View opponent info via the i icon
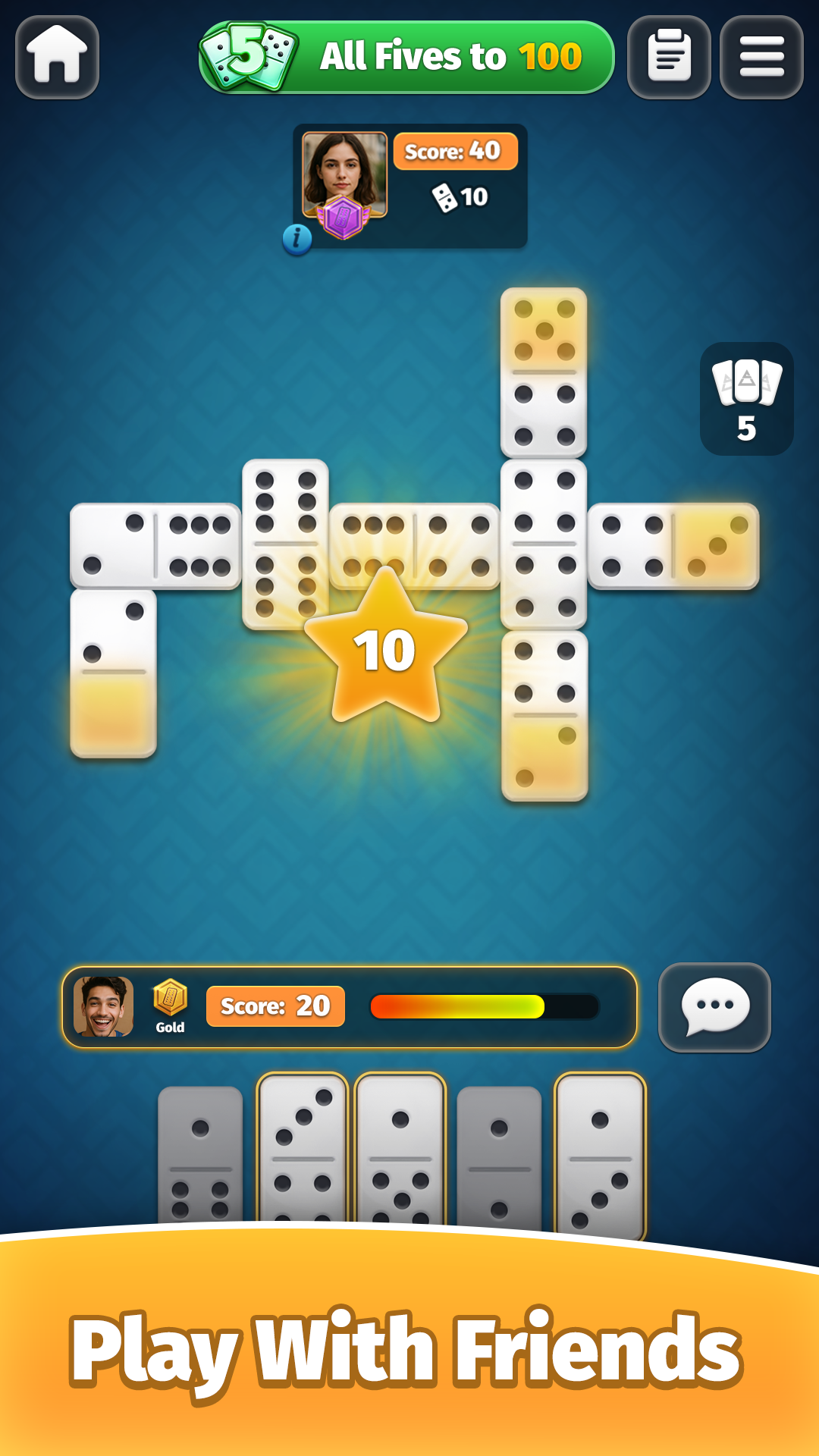This screenshot has height=1456, width=819. pos(297,239)
